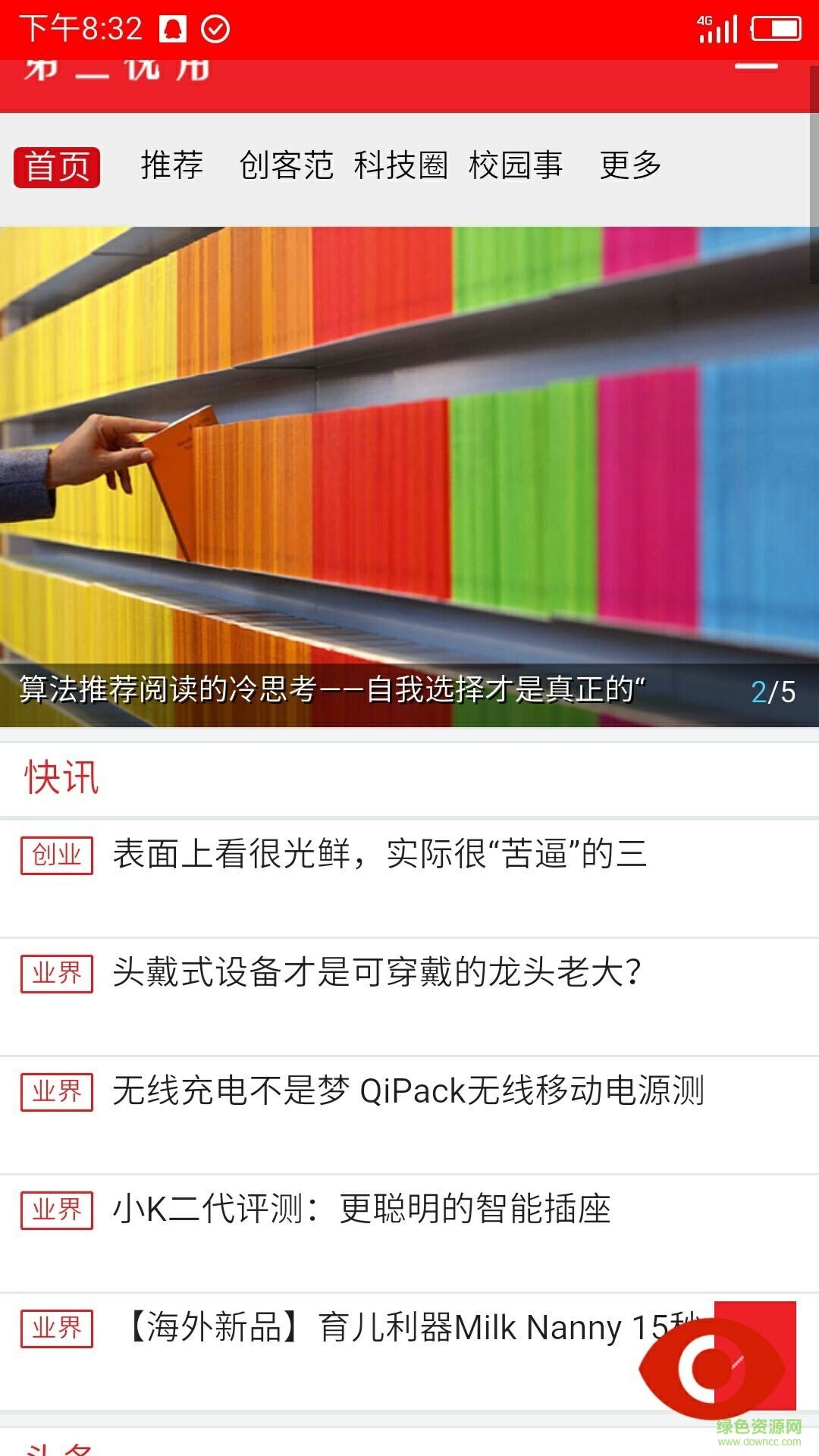Viewport: 819px width, 1456px height.
Task: Tap 更多 for more categories
Action: [630, 165]
